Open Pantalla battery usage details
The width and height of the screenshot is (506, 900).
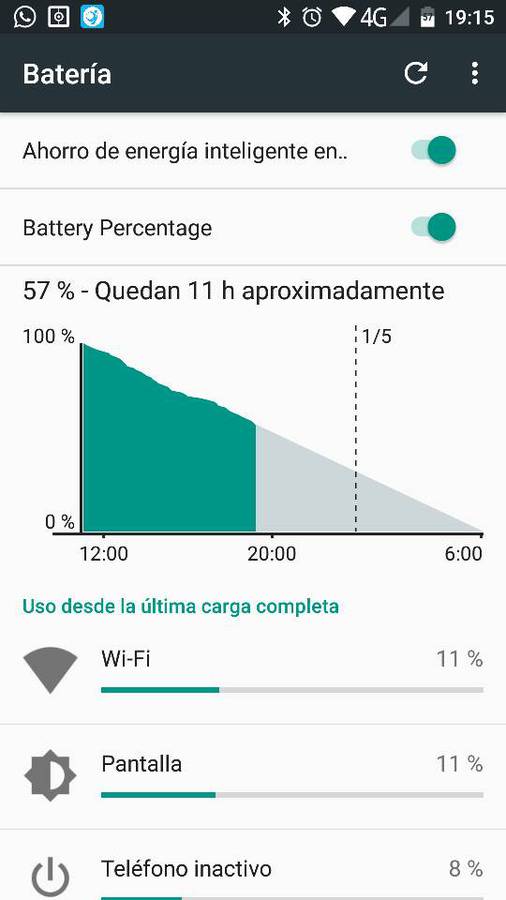(253, 777)
